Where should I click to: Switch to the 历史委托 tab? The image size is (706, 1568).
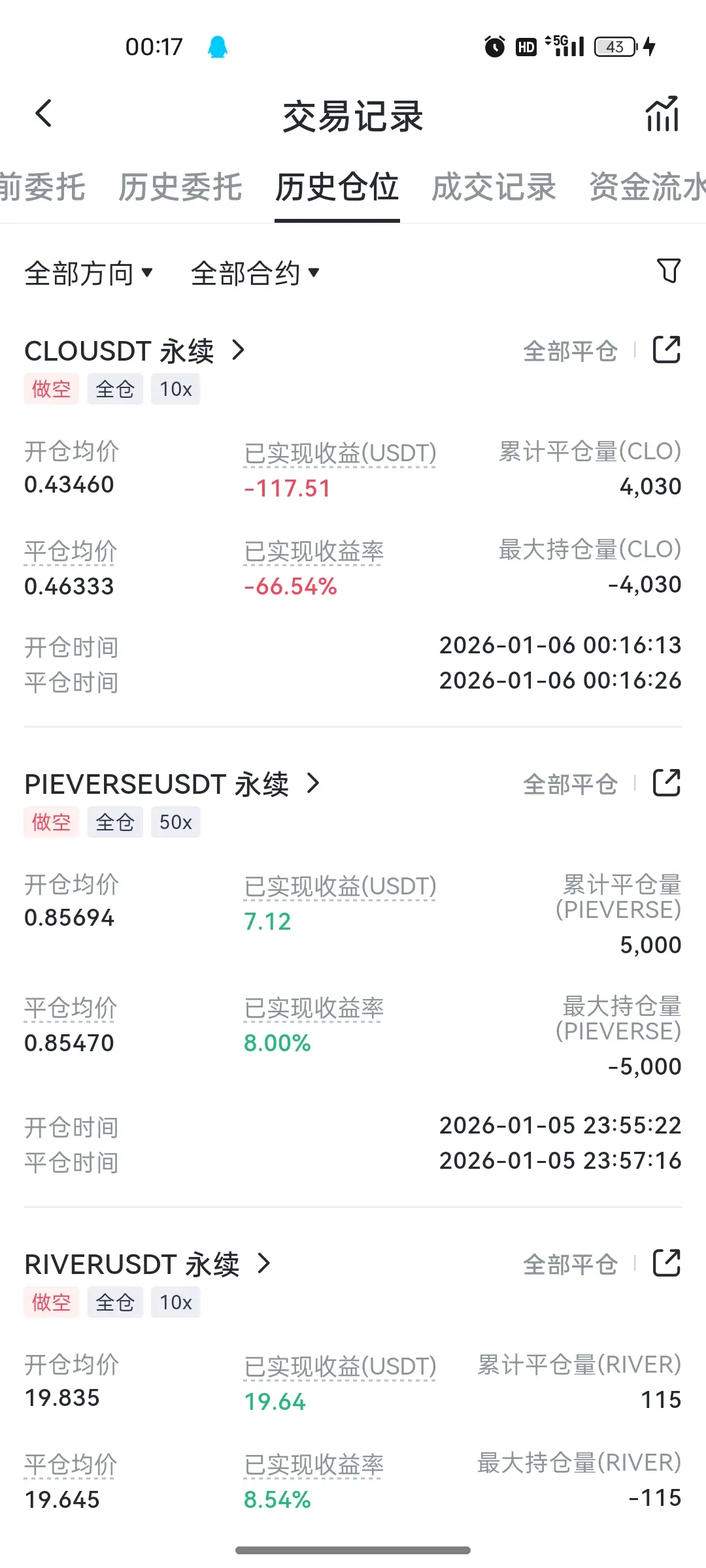(180, 187)
